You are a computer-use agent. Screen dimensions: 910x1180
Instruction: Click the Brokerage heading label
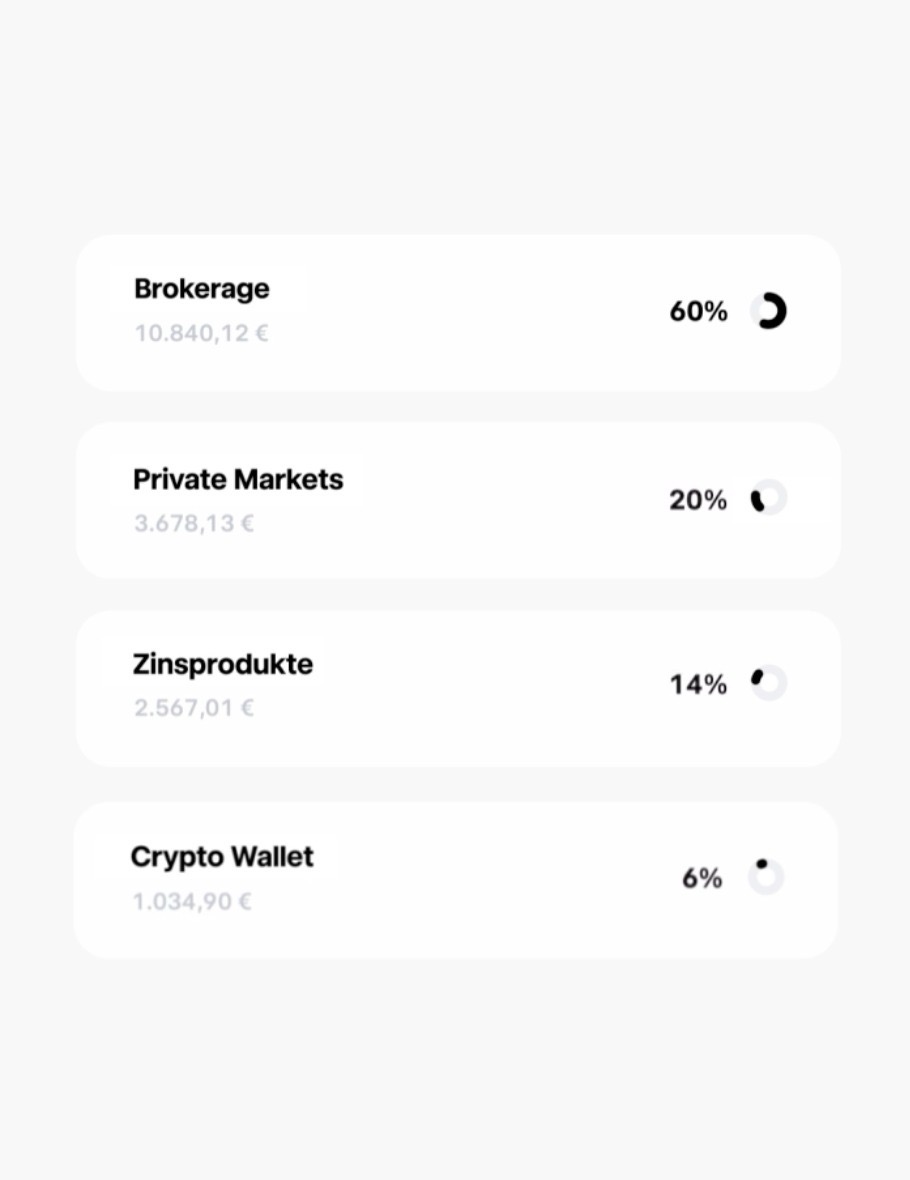click(201, 288)
